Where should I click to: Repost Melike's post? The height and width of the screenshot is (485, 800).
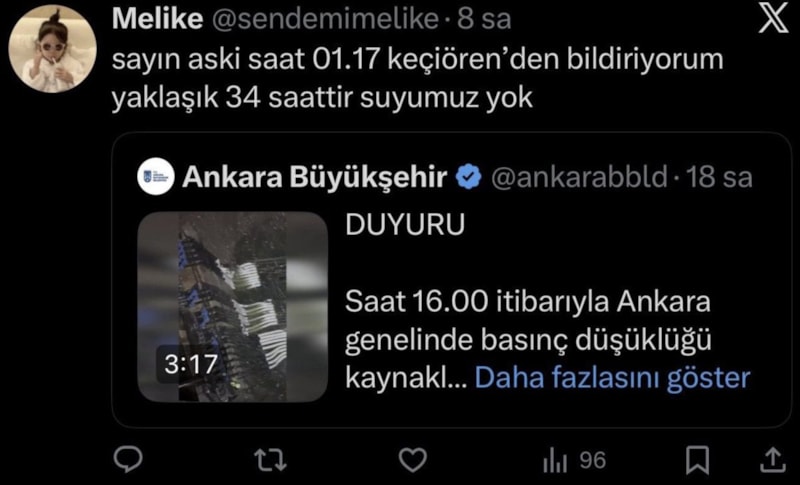pyautogui.click(x=270, y=459)
